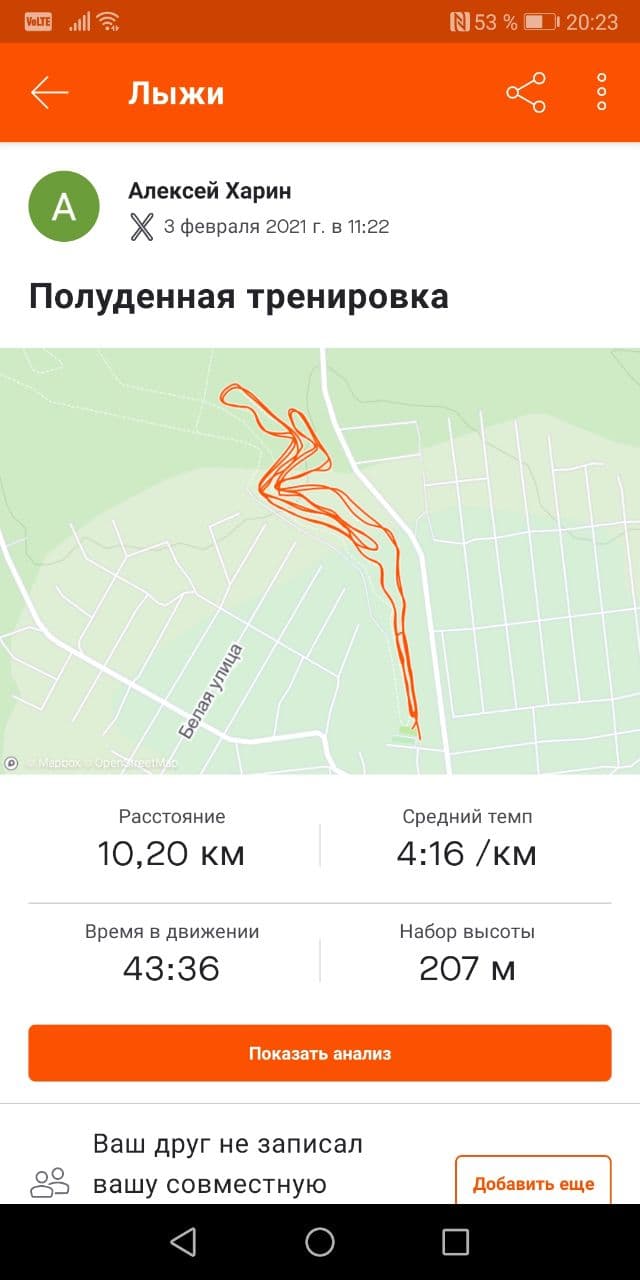Tap the Показать анализ button
The height and width of the screenshot is (1280, 640).
[320, 1053]
